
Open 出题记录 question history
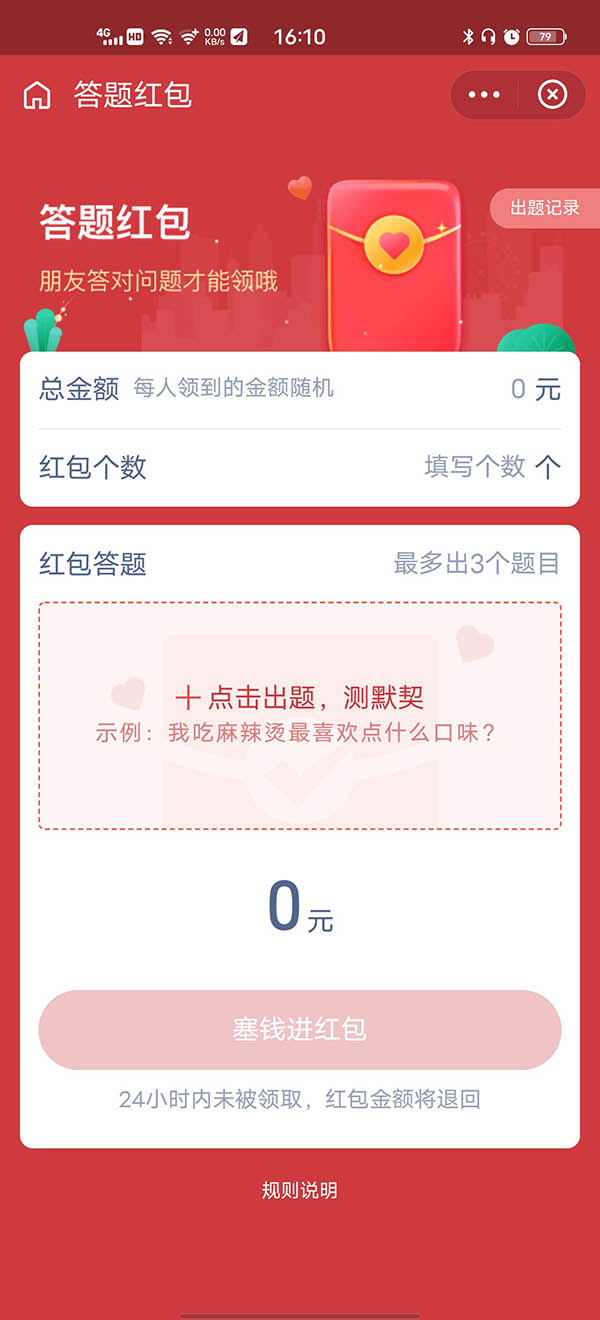[544, 208]
